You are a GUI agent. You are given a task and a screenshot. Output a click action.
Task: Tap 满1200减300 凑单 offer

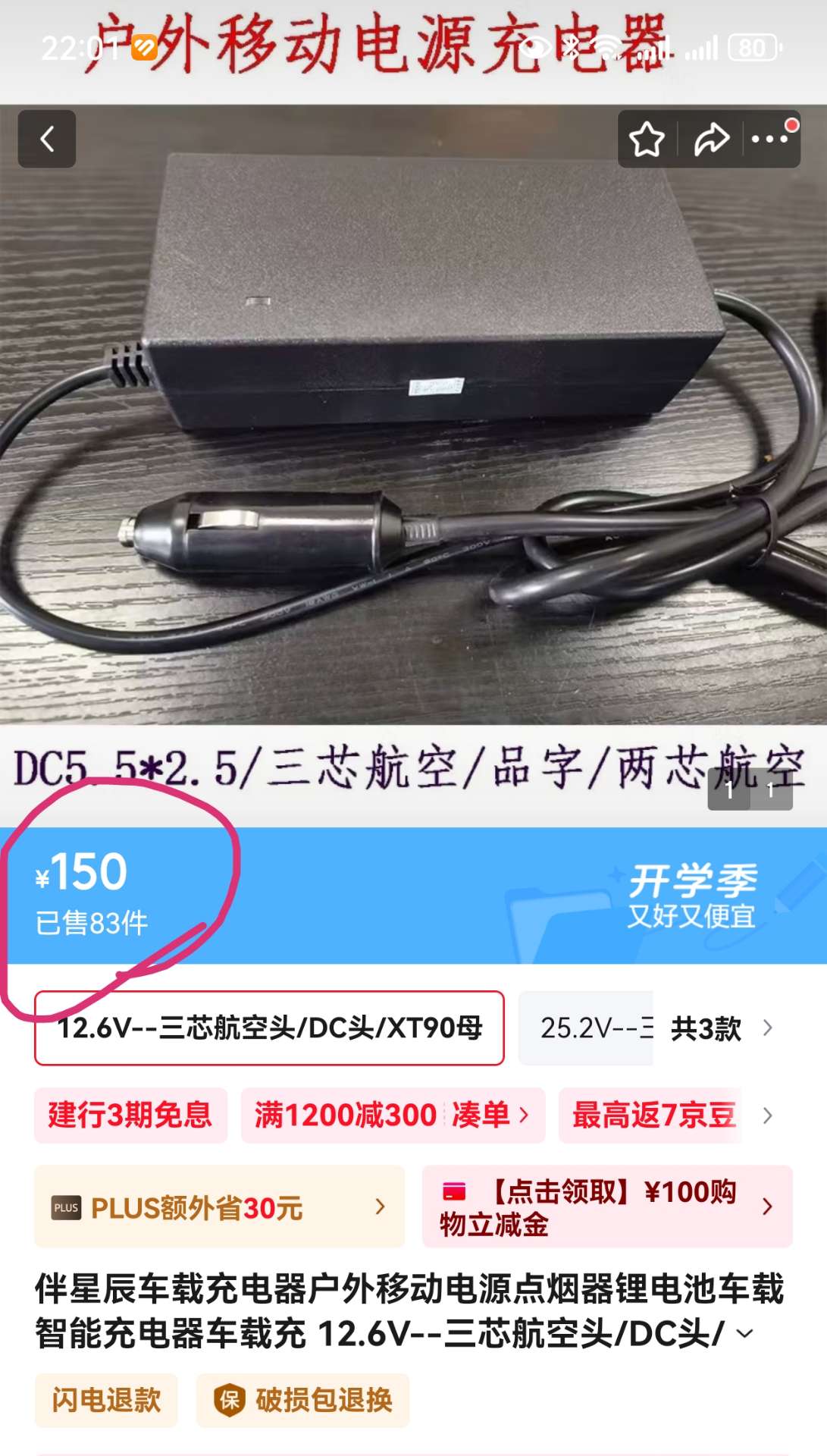(x=393, y=1115)
